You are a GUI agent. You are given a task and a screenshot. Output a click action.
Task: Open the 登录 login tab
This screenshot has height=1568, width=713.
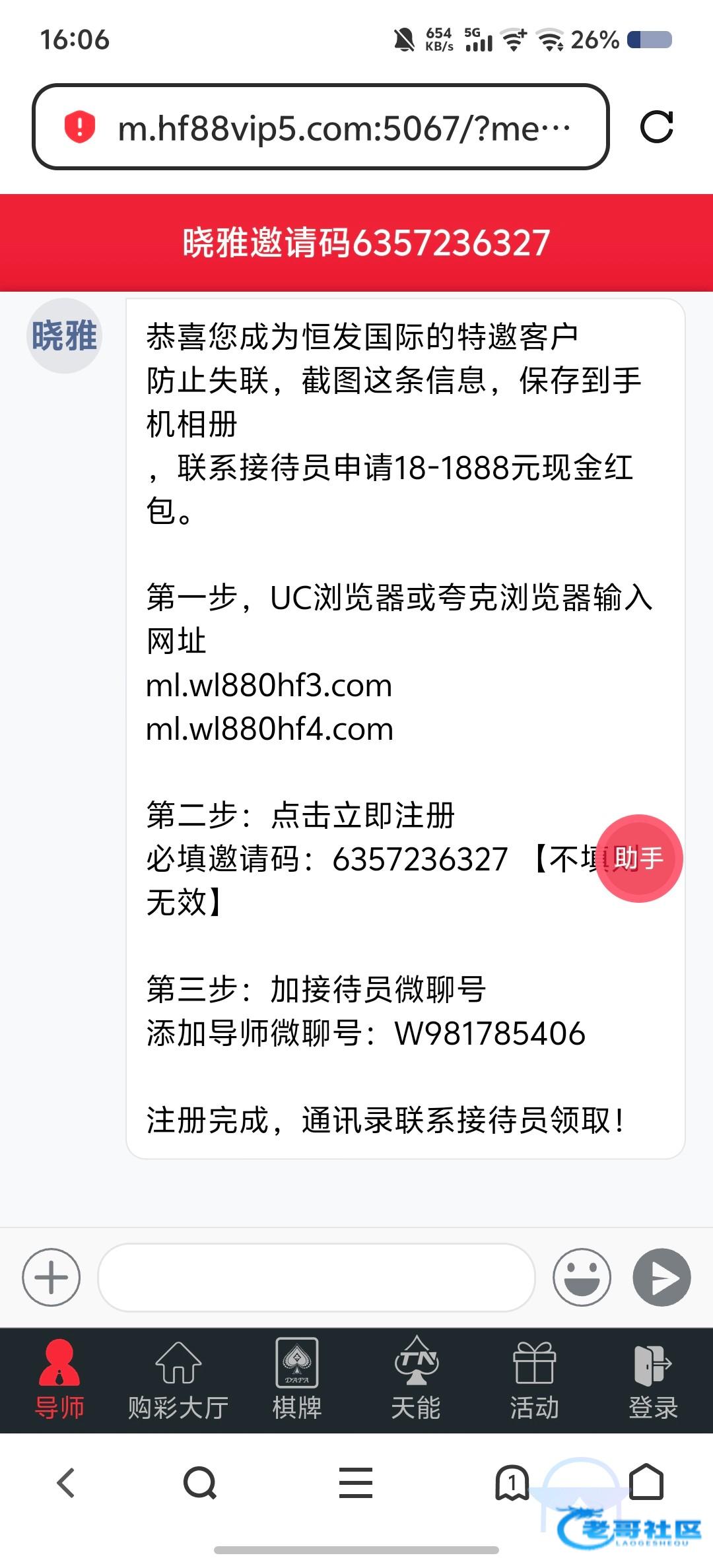click(654, 1379)
